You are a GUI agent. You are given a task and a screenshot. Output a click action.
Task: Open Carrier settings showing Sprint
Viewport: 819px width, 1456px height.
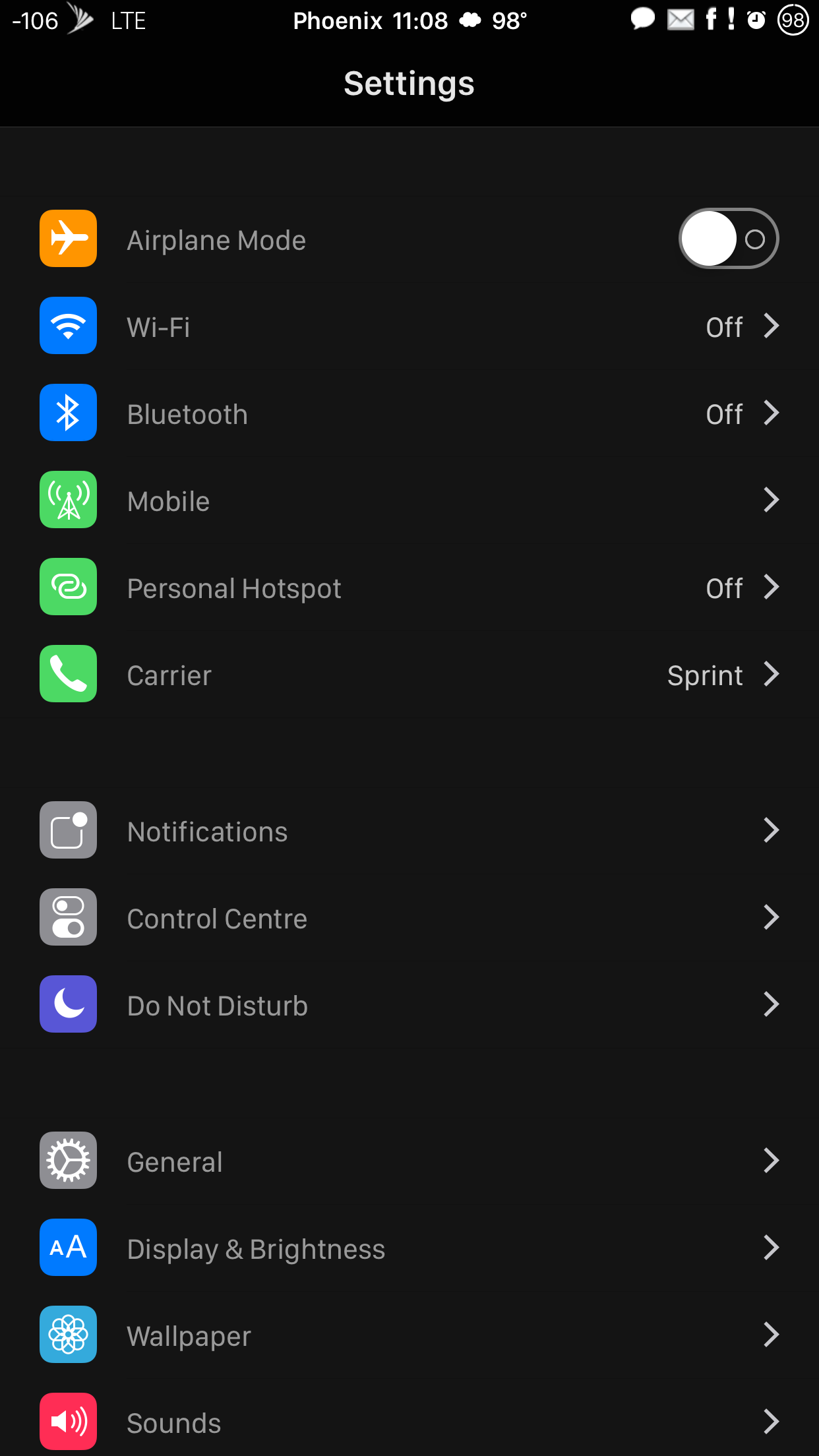[409, 674]
